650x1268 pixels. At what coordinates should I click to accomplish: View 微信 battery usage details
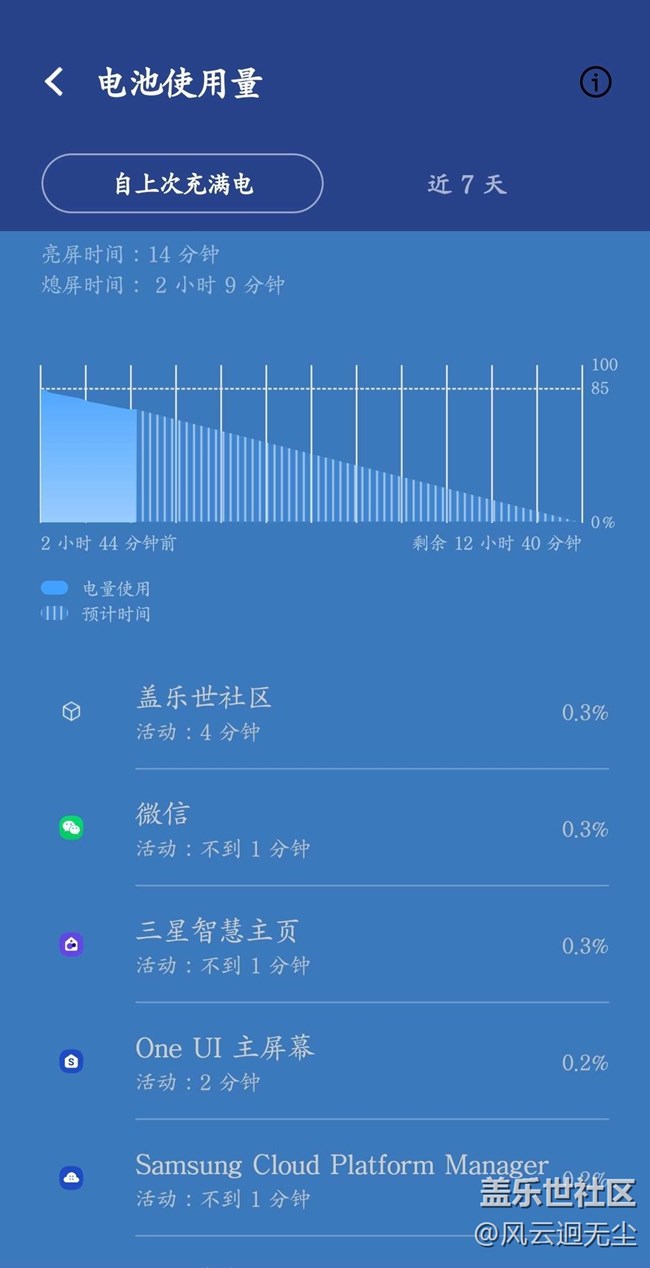click(x=330, y=829)
